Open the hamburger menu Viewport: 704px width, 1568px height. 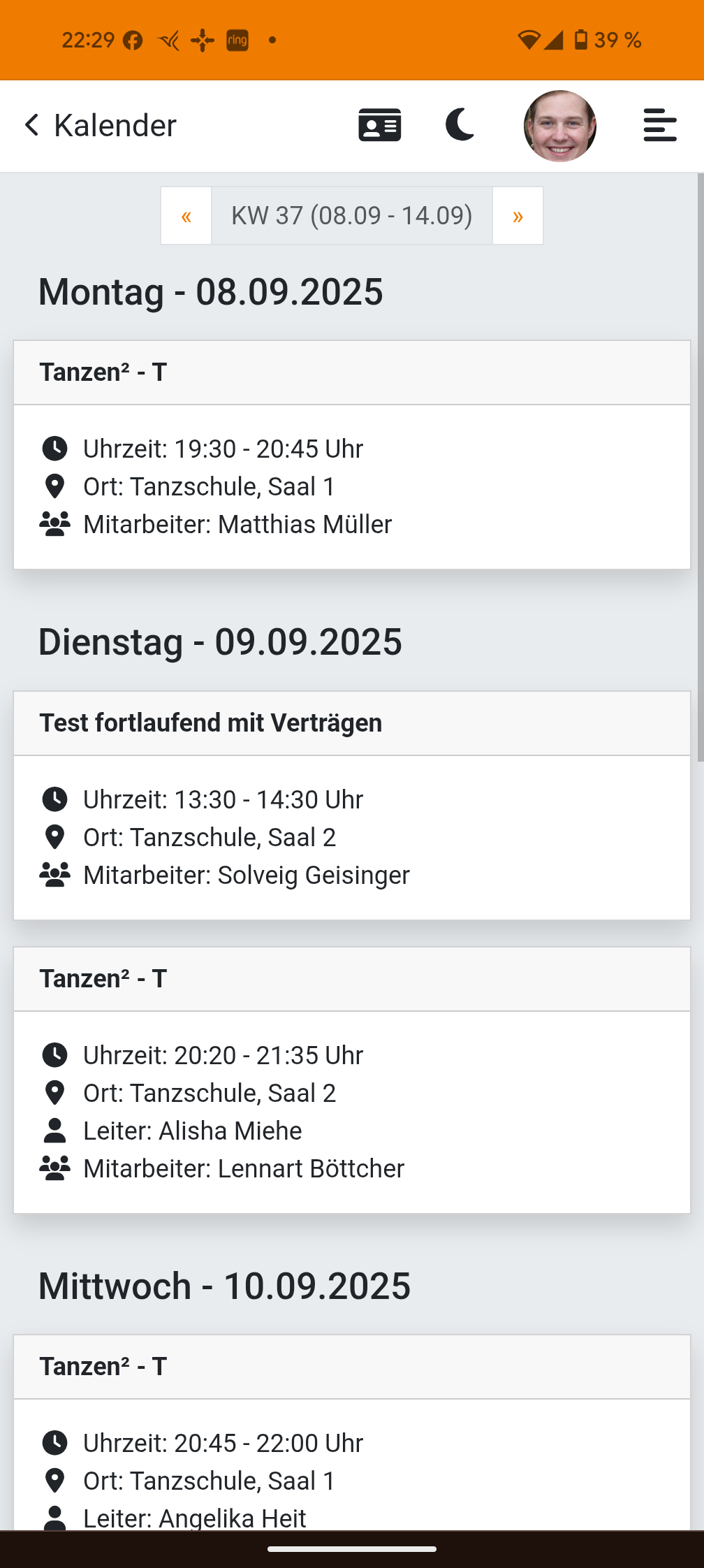coord(660,126)
